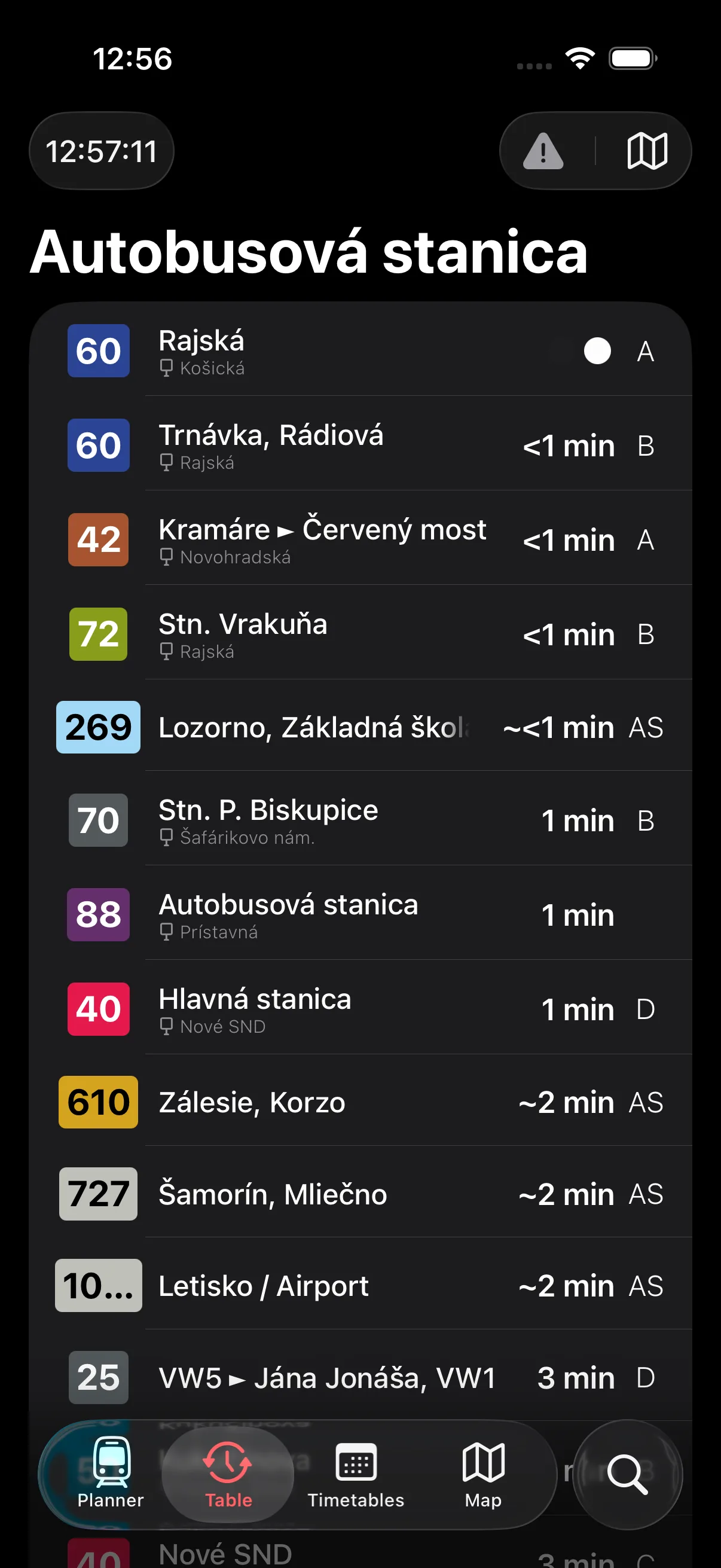Select the route 60 badge for Rajská
Image resolution: width=721 pixels, height=1568 pixels.
[x=98, y=352]
